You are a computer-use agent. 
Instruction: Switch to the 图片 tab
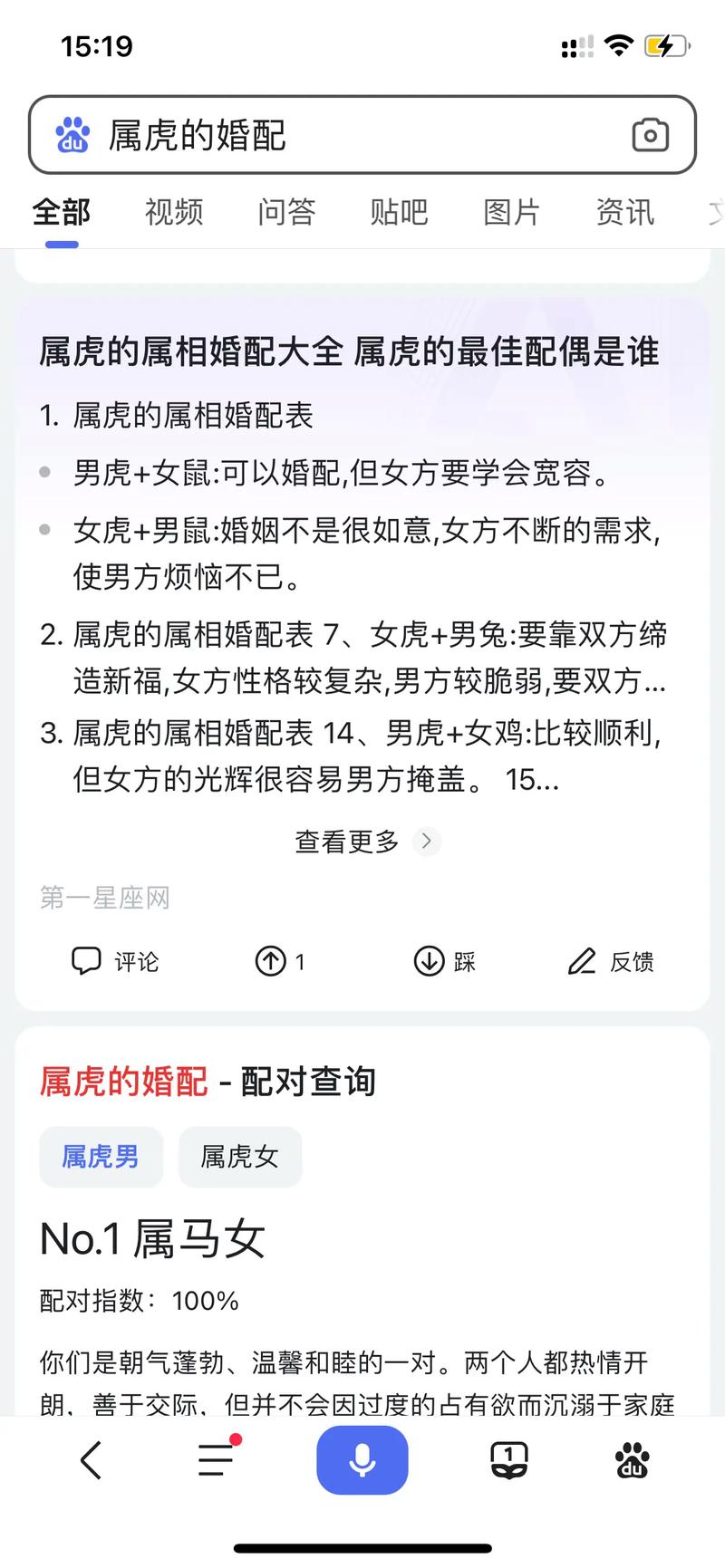[511, 212]
